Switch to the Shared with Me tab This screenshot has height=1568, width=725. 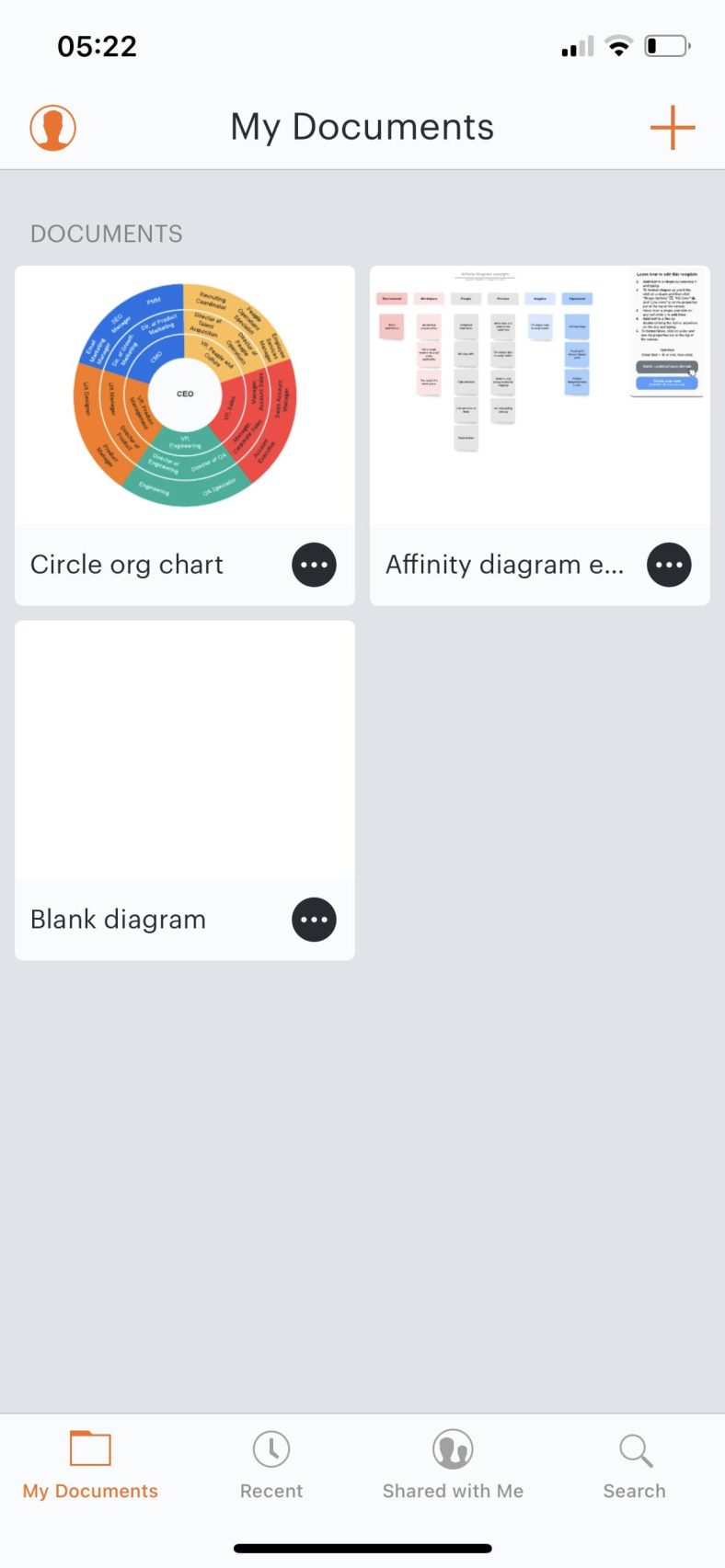pos(452,1467)
